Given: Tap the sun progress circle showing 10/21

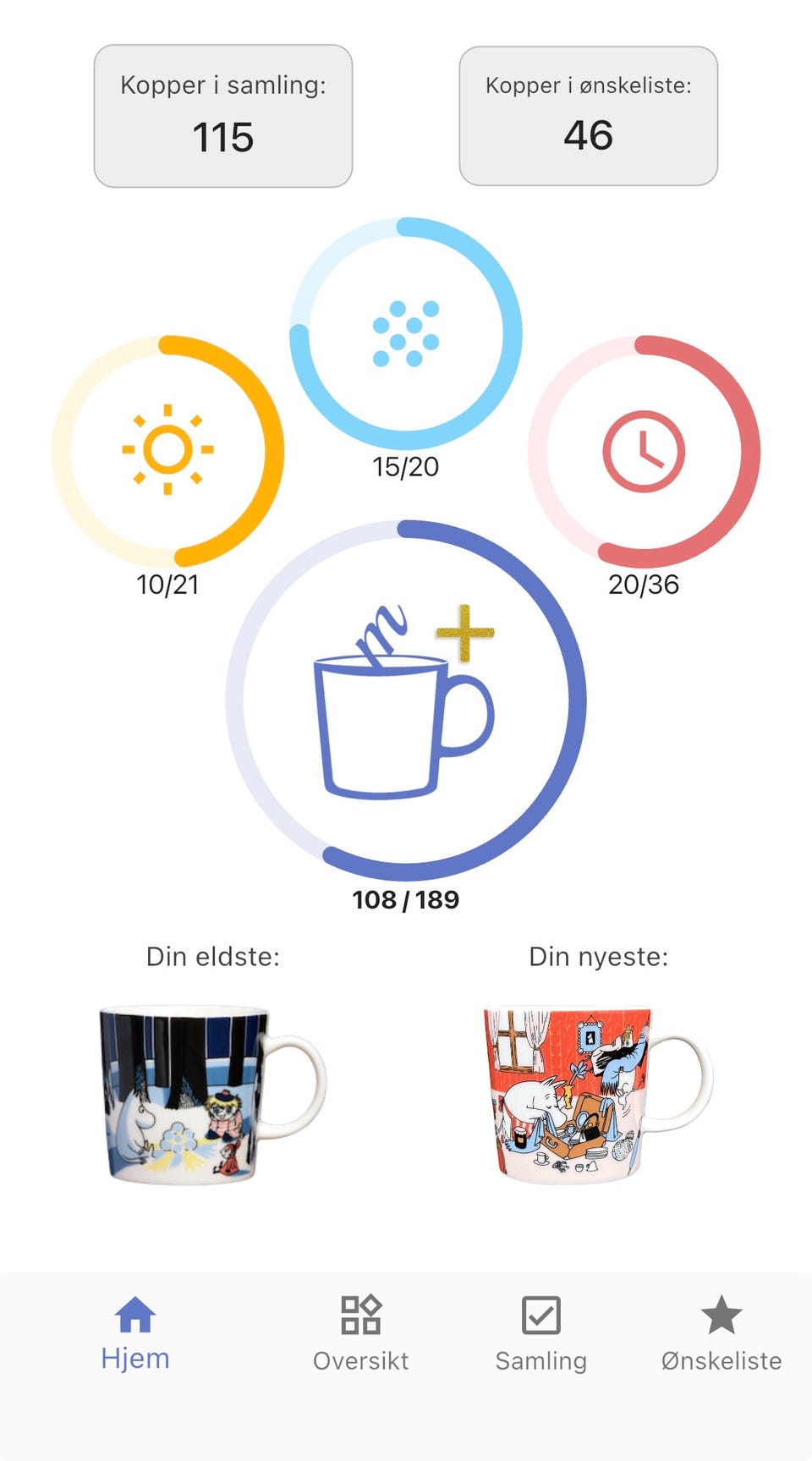Looking at the screenshot, I should (167, 451).
